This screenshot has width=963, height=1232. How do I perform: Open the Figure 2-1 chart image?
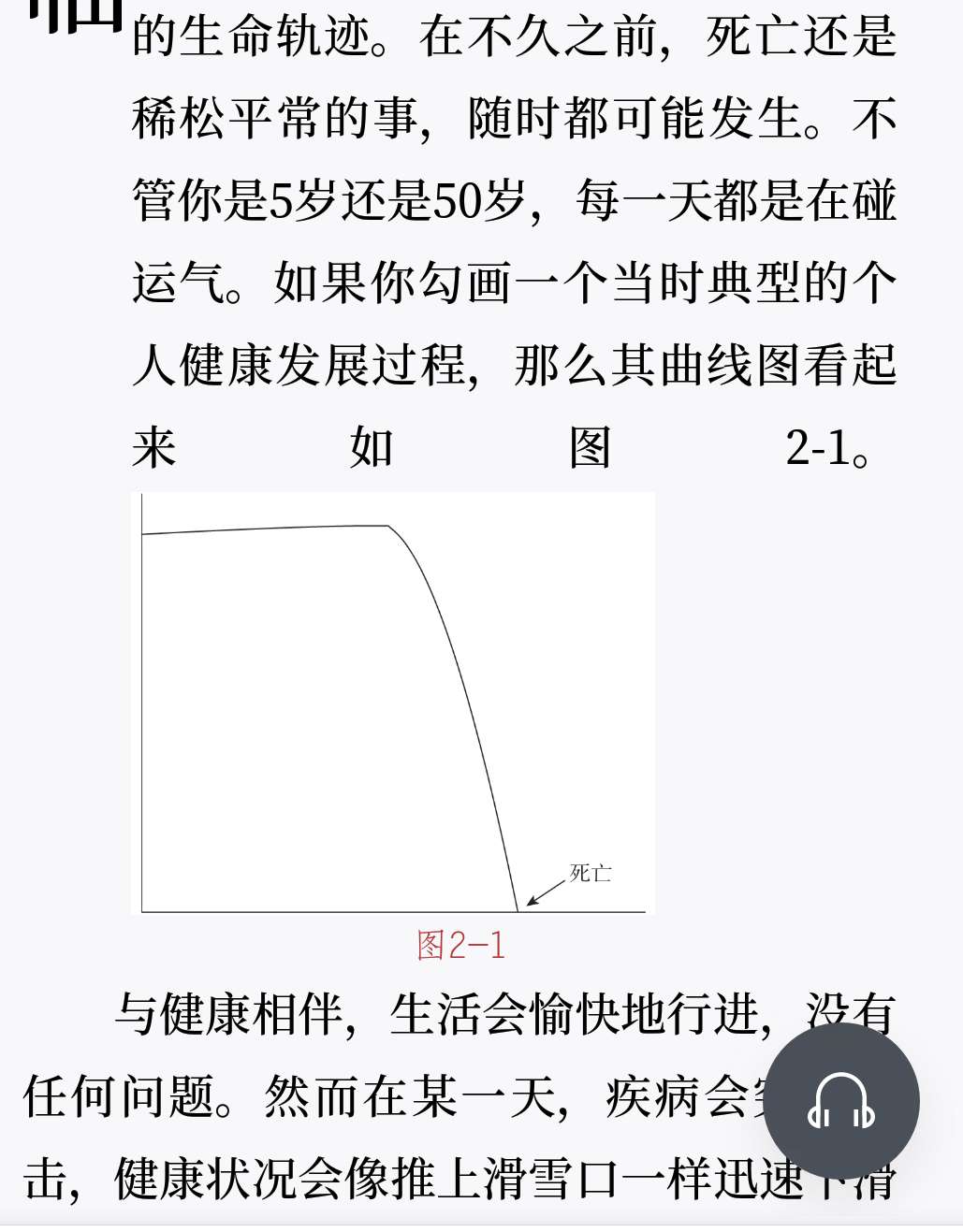tap(397, 703)
